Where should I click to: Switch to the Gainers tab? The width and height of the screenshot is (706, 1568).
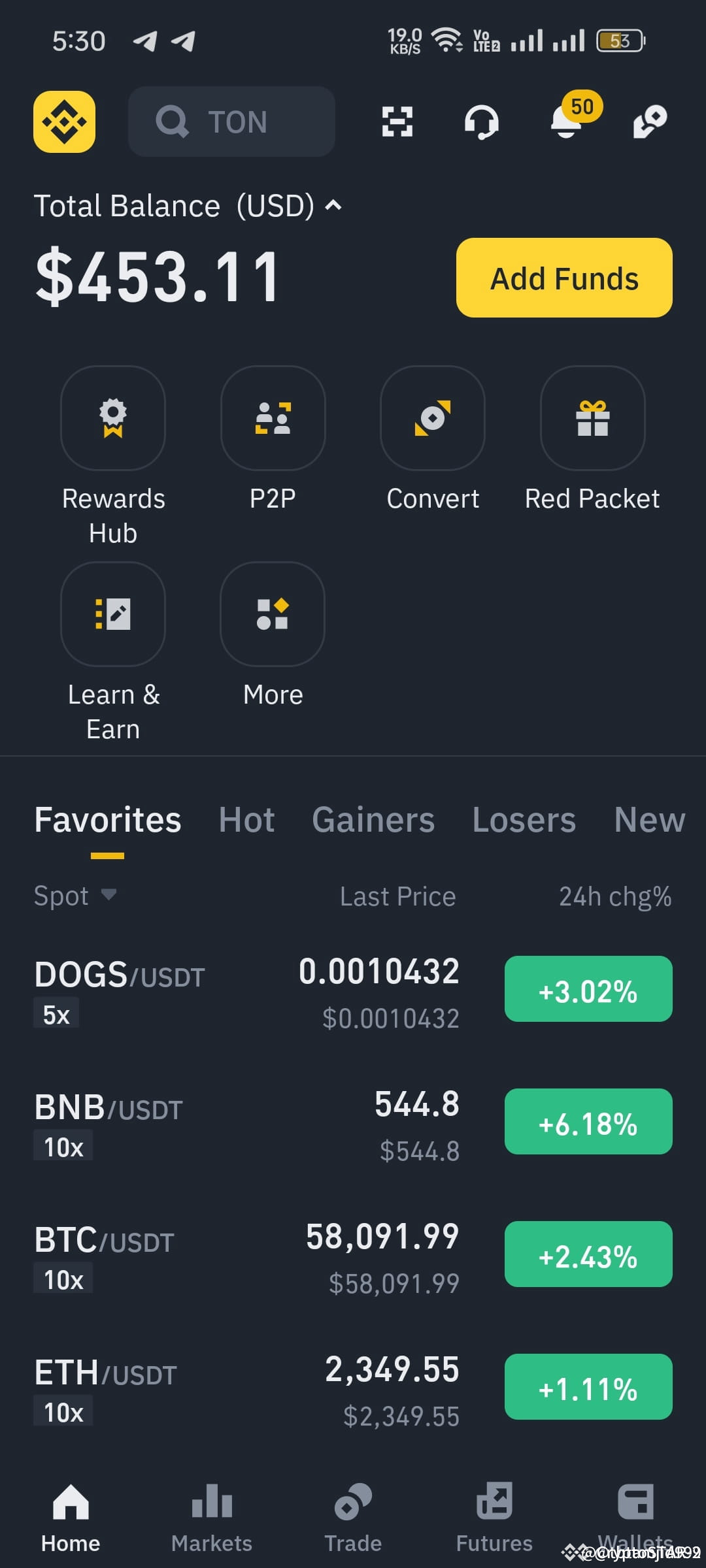pyautogui.click(x=373, y=820)
